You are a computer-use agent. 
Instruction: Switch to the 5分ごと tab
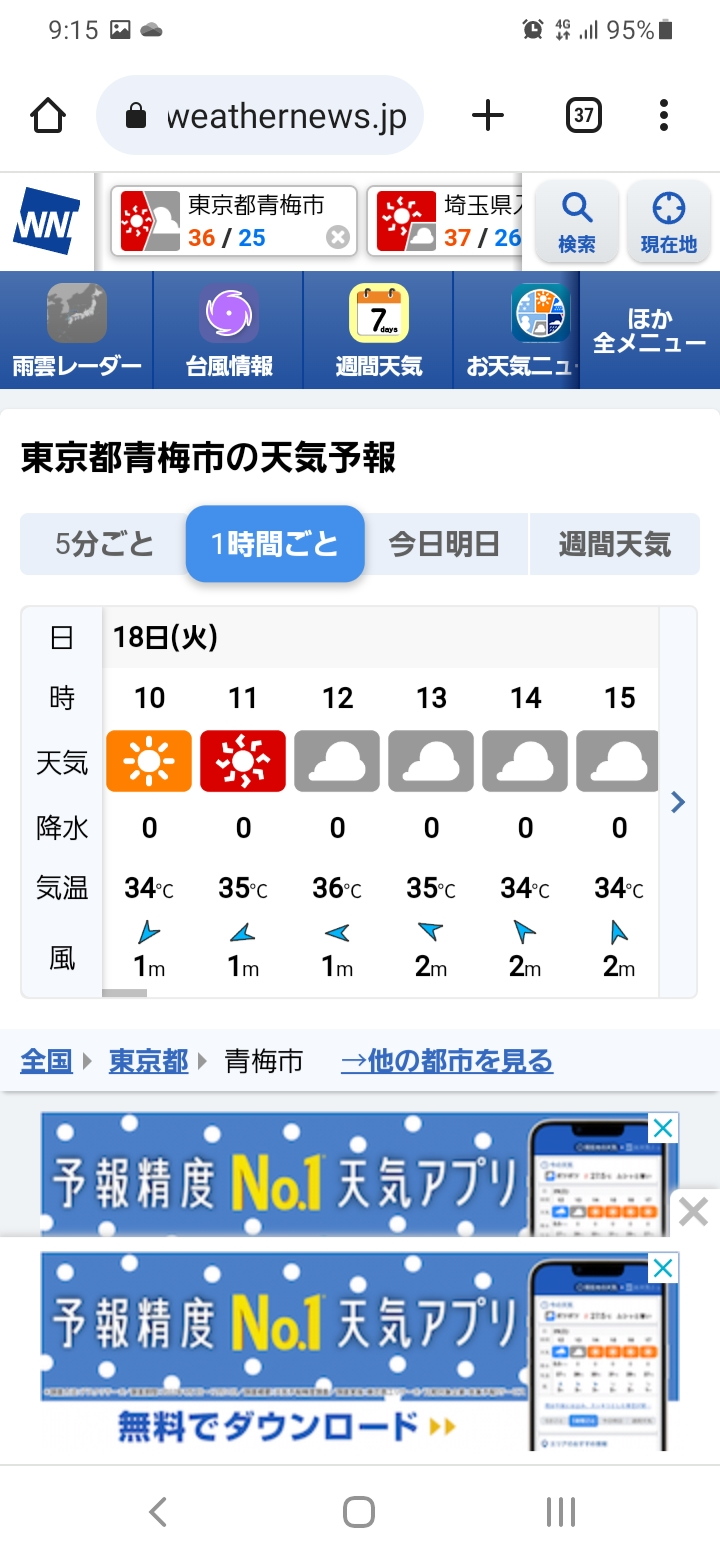coord(104,544)
